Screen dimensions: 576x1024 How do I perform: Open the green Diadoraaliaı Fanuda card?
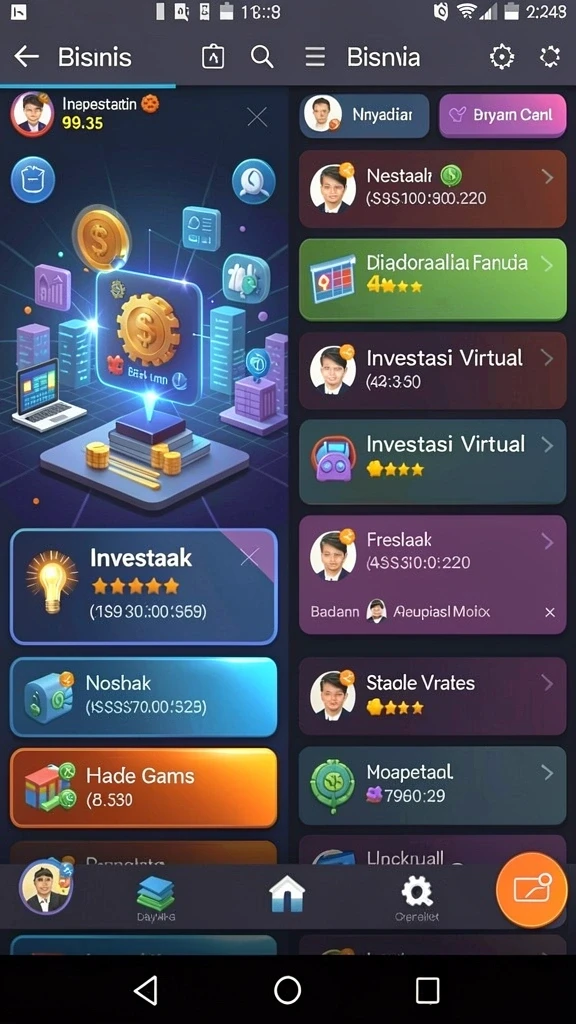432,279
